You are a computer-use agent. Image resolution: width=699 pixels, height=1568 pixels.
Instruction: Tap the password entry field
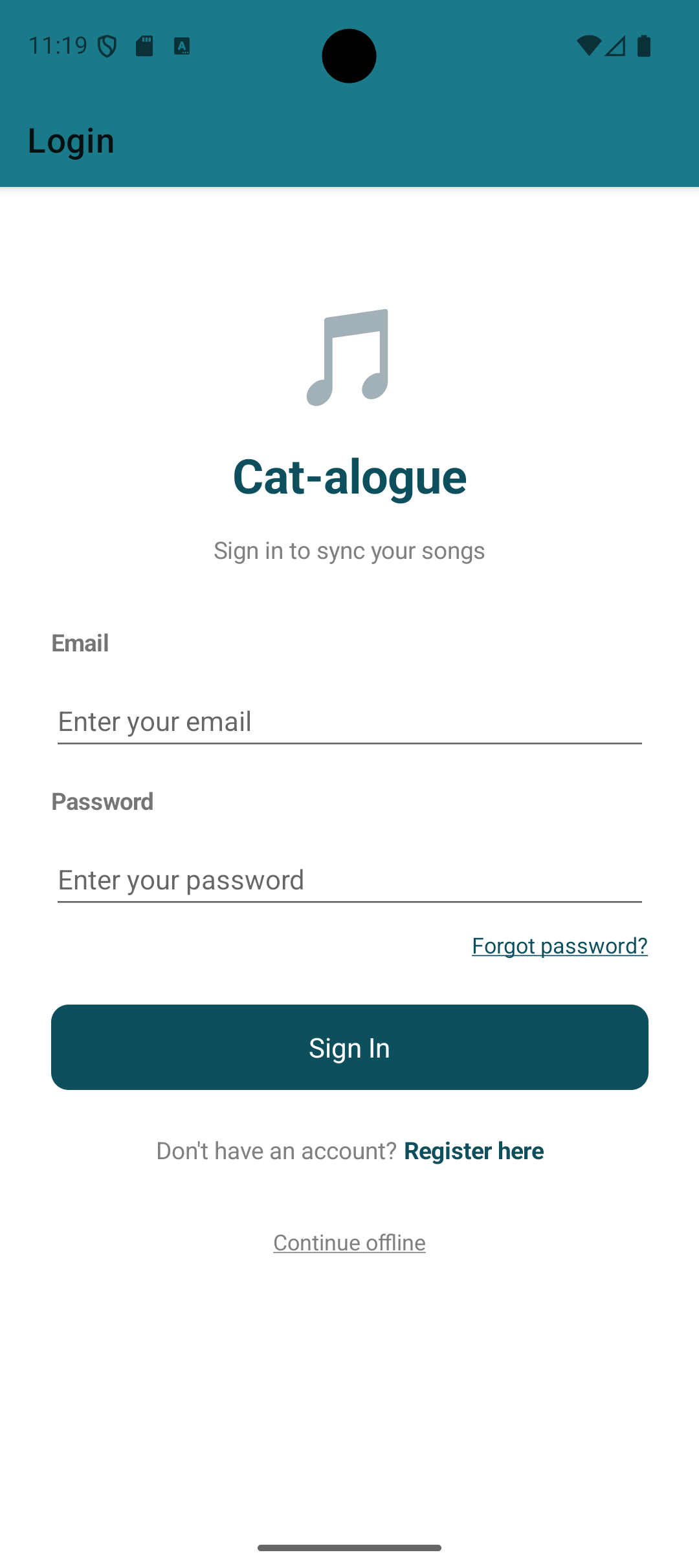click(x=349, y=880)
